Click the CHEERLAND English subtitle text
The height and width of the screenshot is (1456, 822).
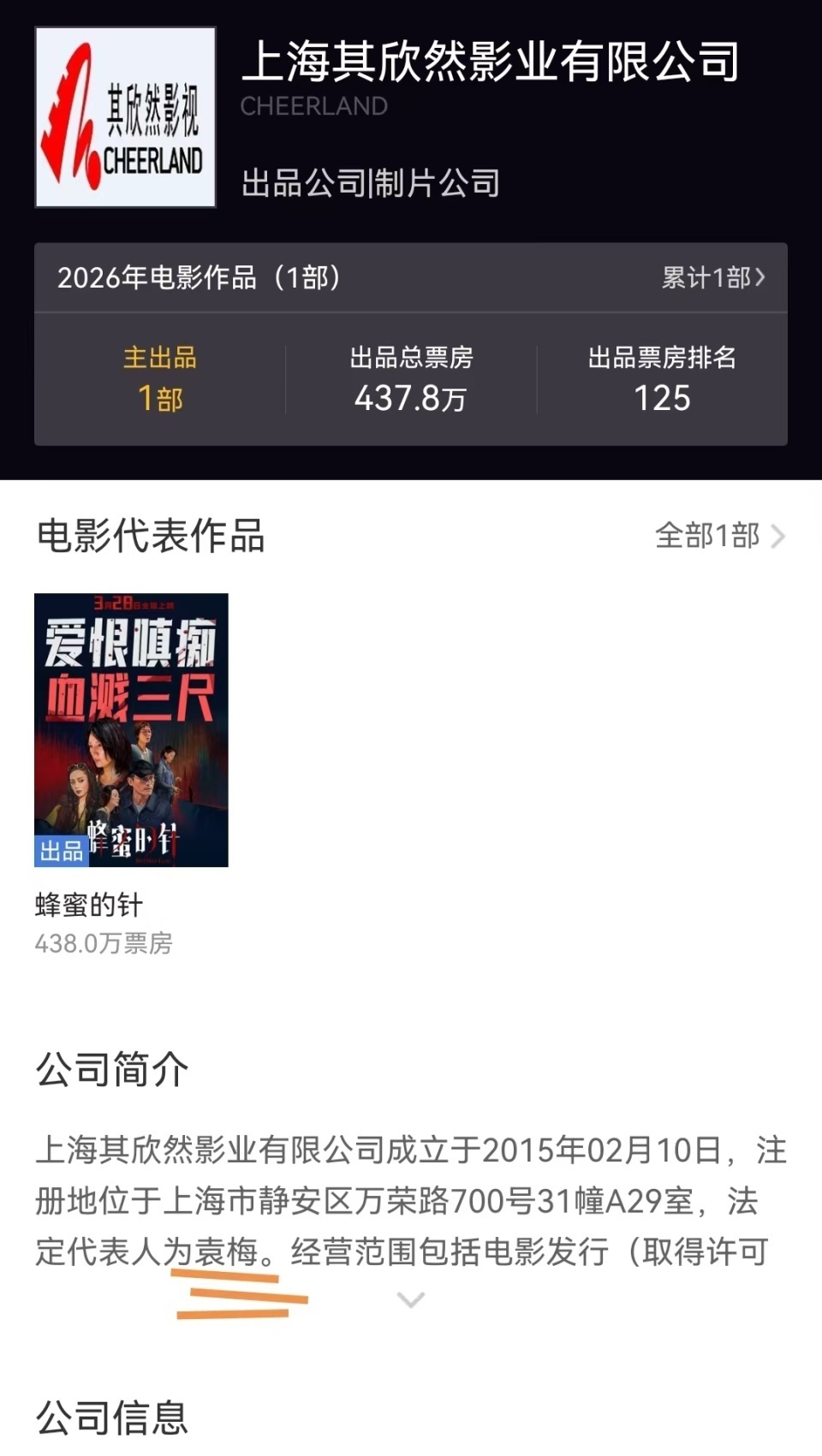[314, 106]
